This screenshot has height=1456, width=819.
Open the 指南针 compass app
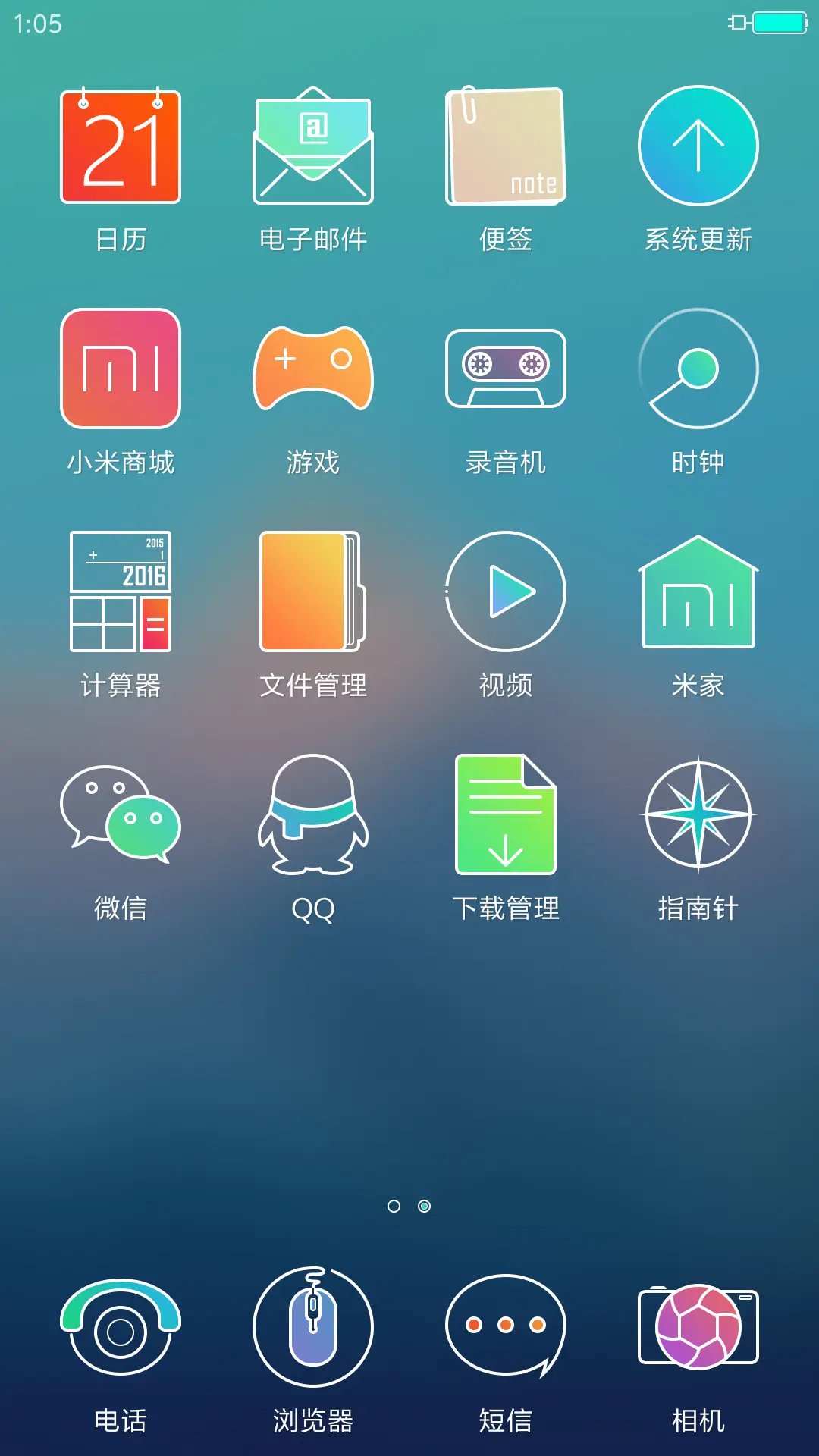(698, 814)
